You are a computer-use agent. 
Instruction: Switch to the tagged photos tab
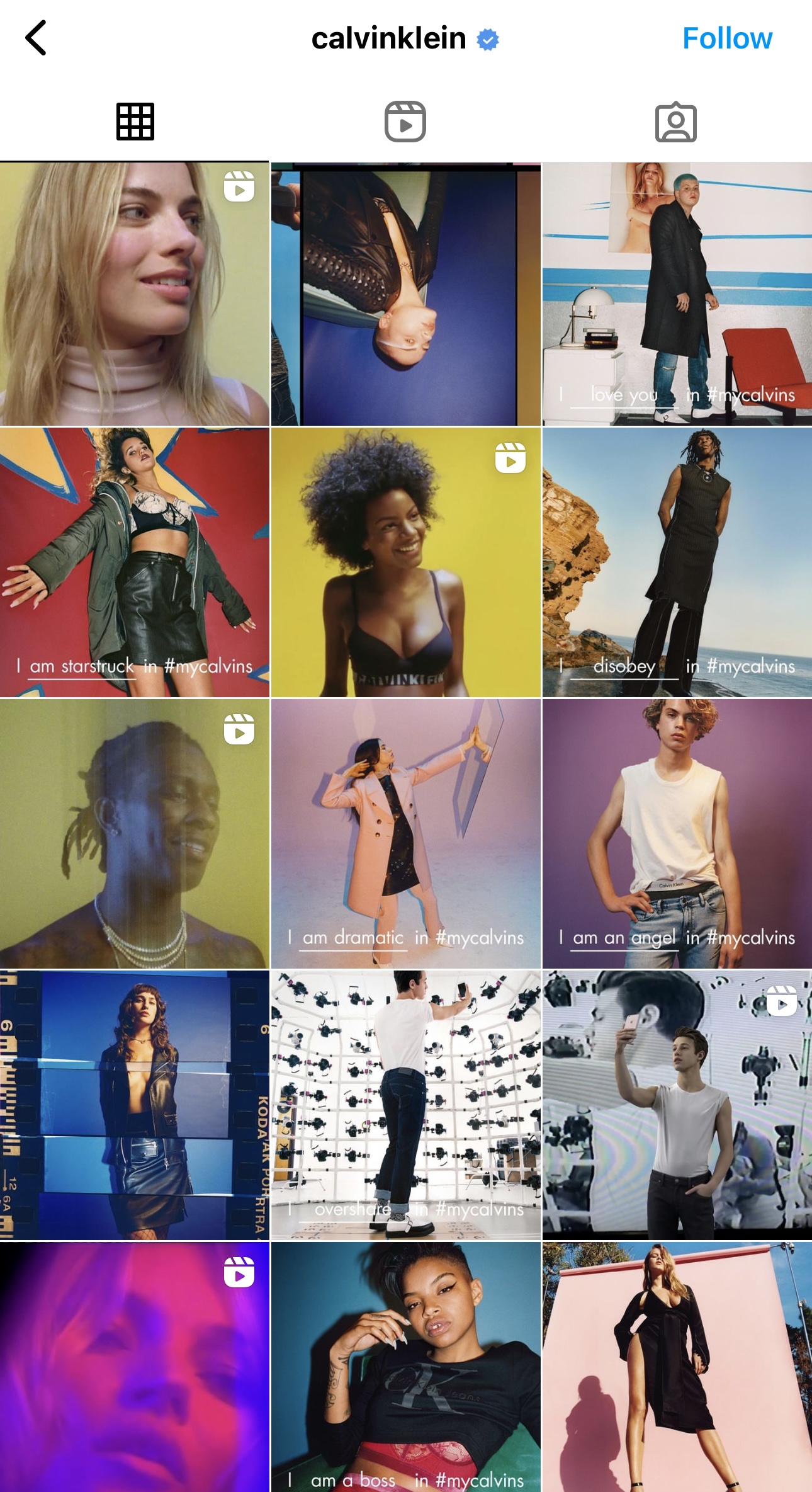point(675,122)
